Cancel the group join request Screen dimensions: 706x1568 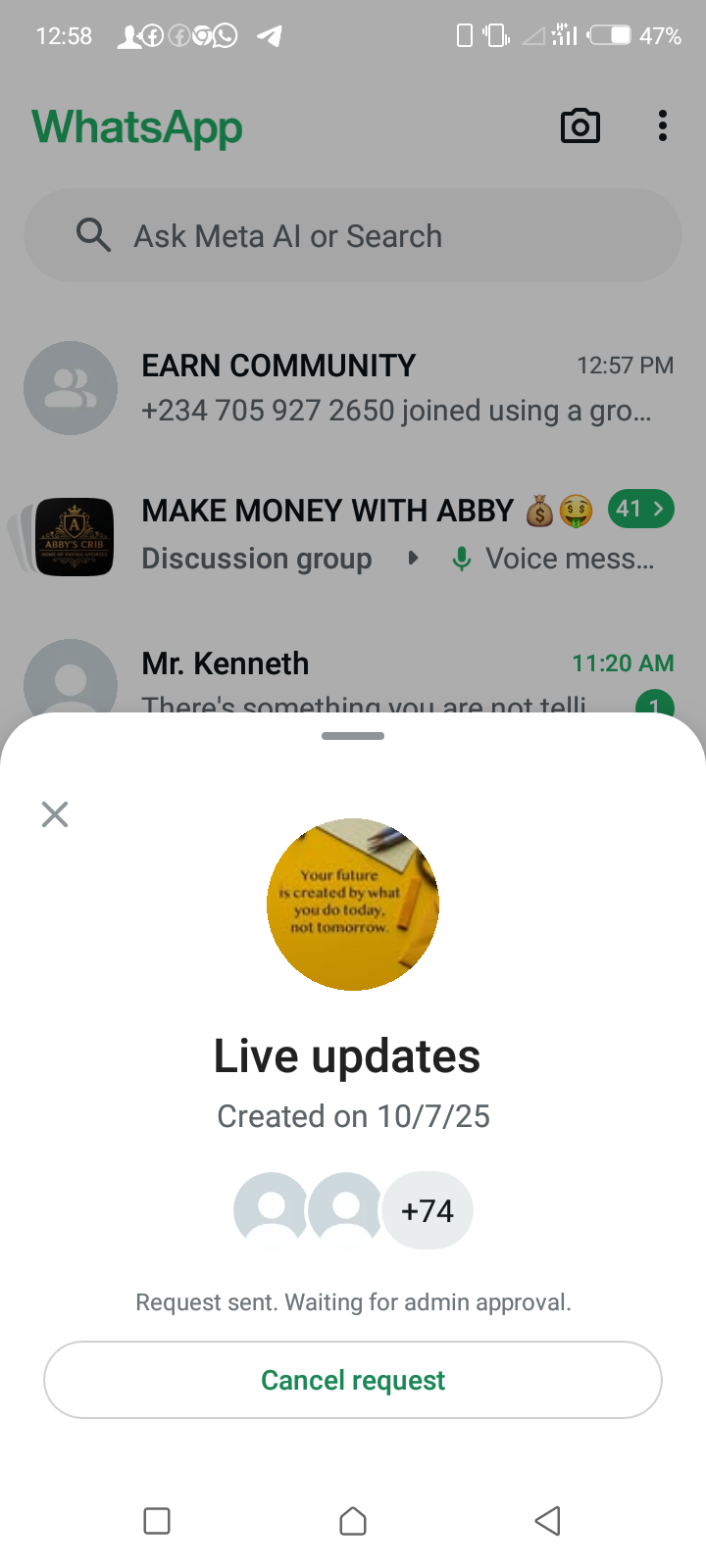tap(353, 1380)
